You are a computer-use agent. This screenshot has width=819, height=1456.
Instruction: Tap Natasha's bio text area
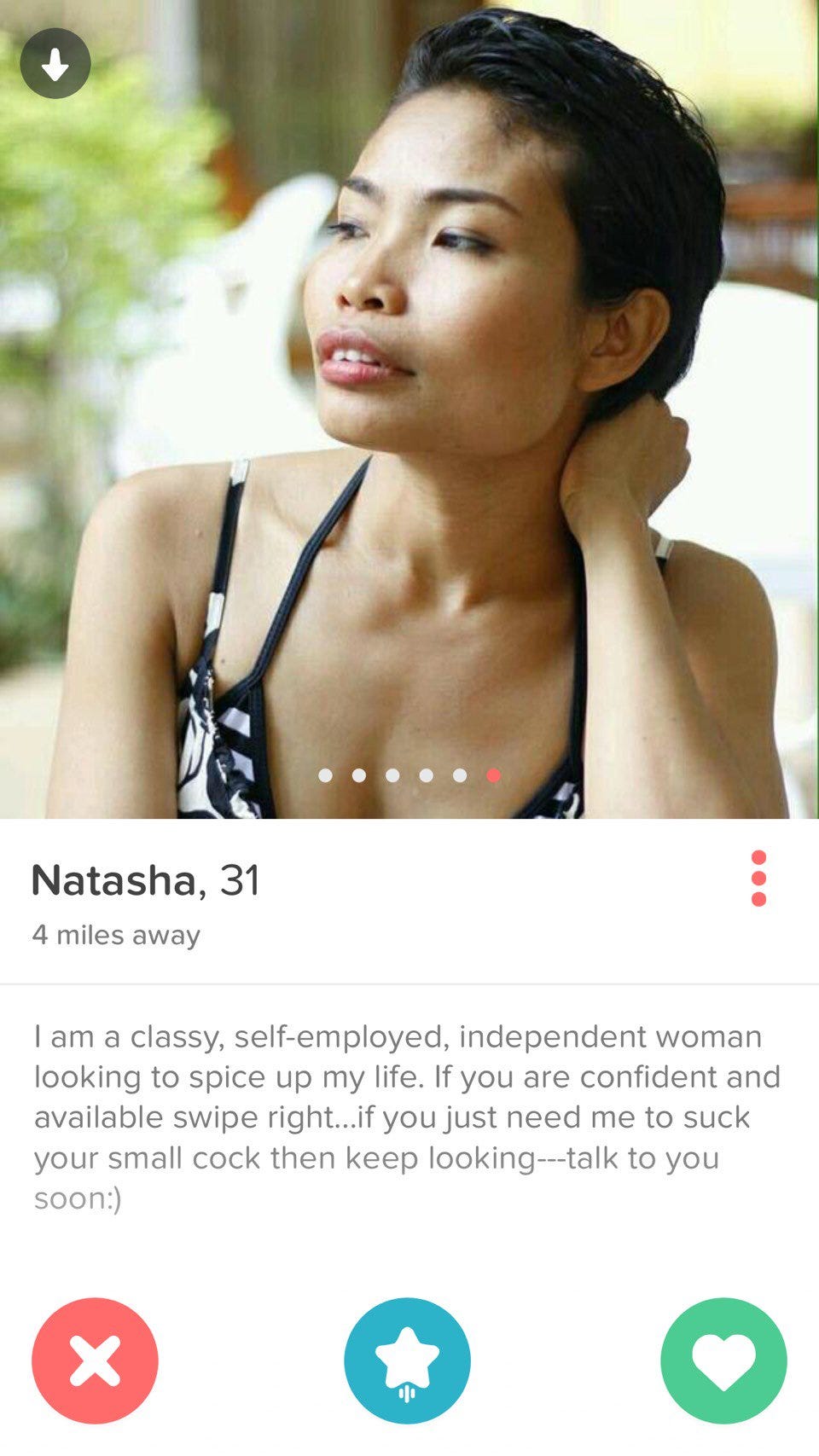tap(409, 1109)
